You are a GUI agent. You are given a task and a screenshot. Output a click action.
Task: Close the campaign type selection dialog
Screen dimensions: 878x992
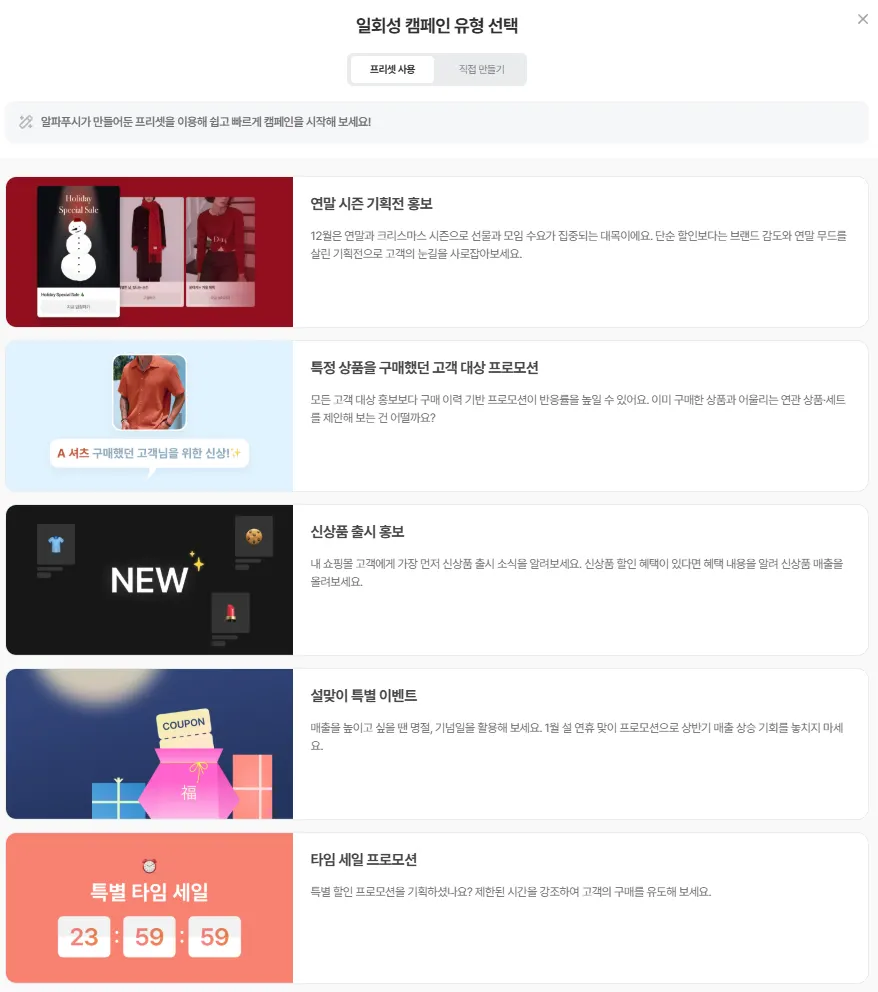(x=863, y=19)
